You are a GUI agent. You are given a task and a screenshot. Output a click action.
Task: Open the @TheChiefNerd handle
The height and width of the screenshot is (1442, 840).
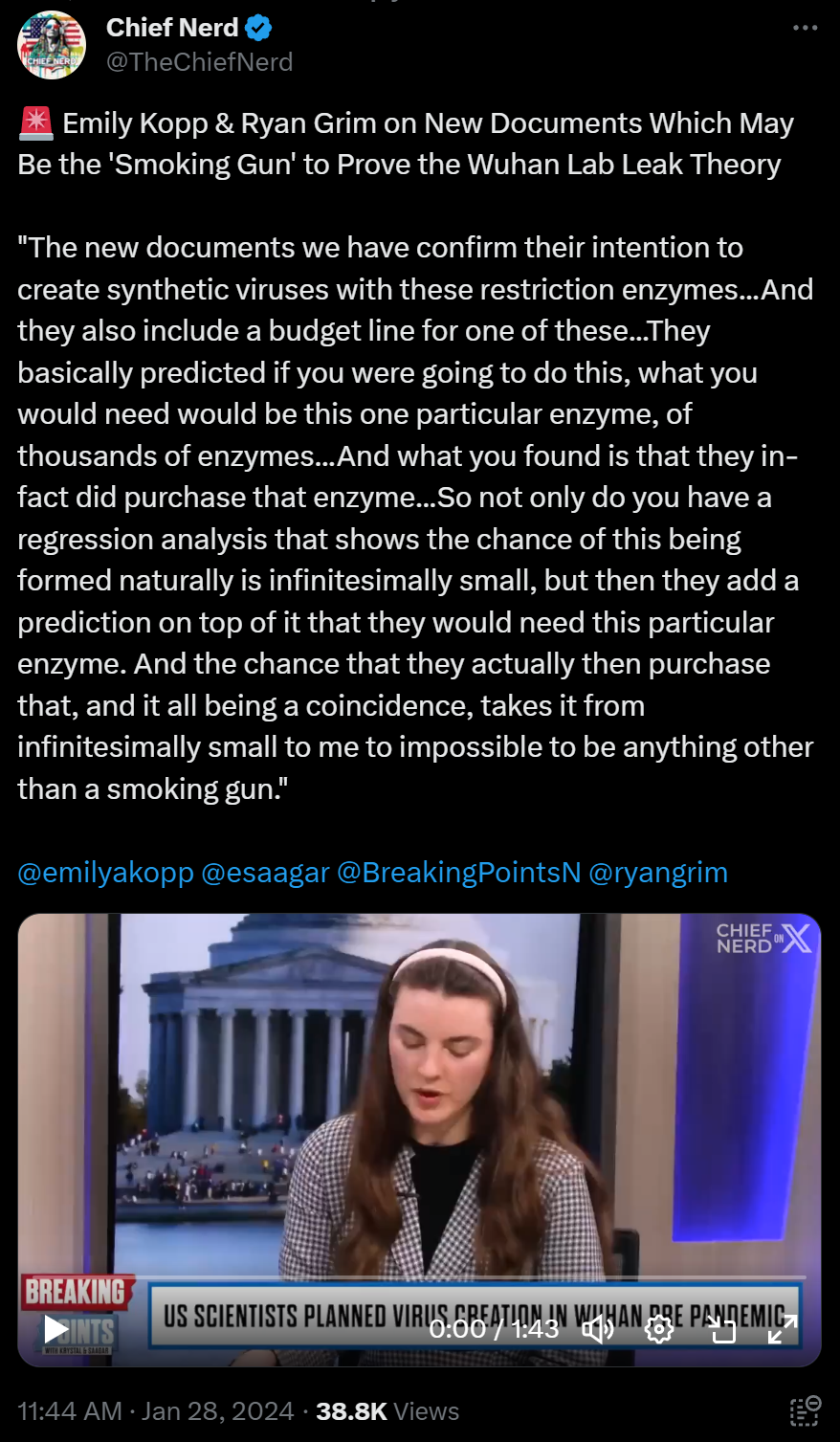pos(199,62)
